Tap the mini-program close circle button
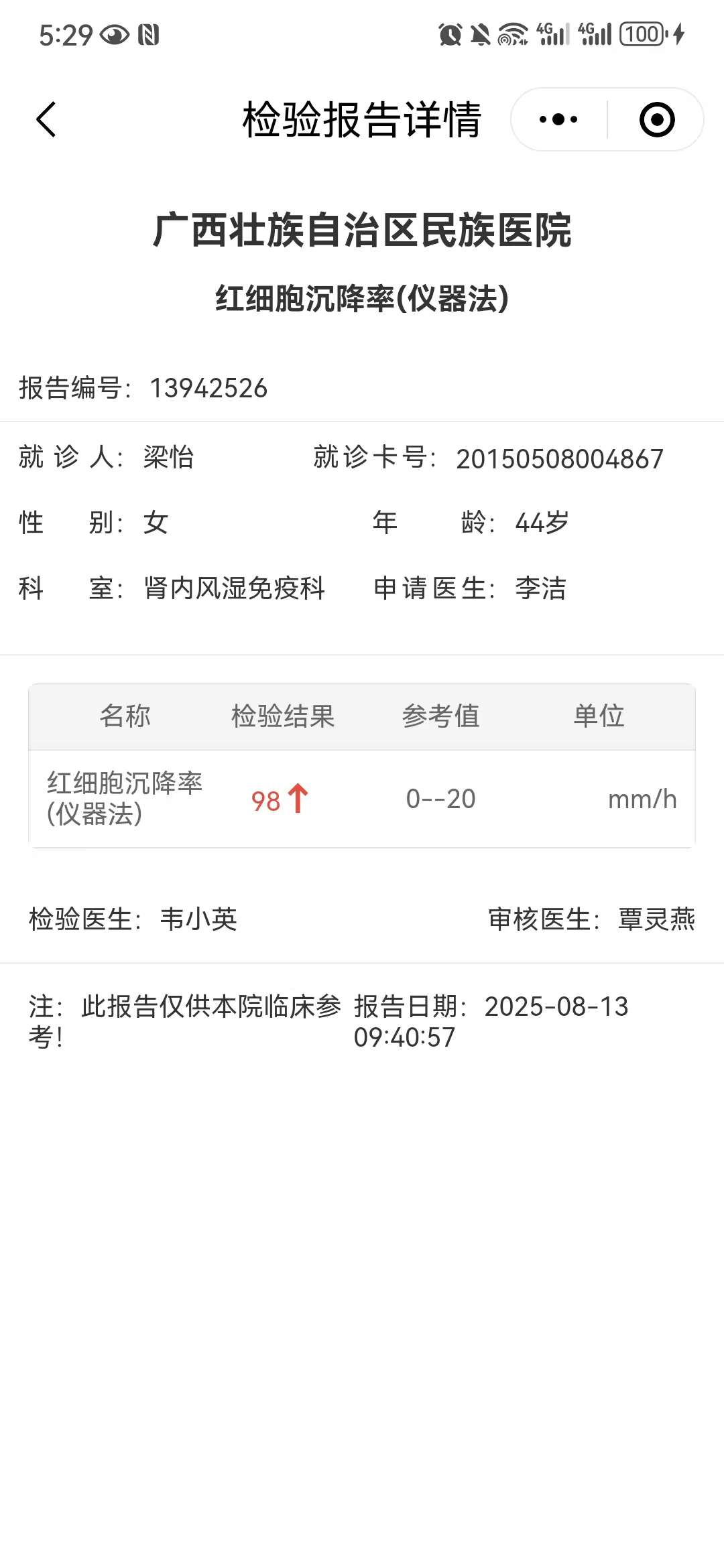This screenshot has height=1568, width=724. pyautogui.click(x=656, y=119)
